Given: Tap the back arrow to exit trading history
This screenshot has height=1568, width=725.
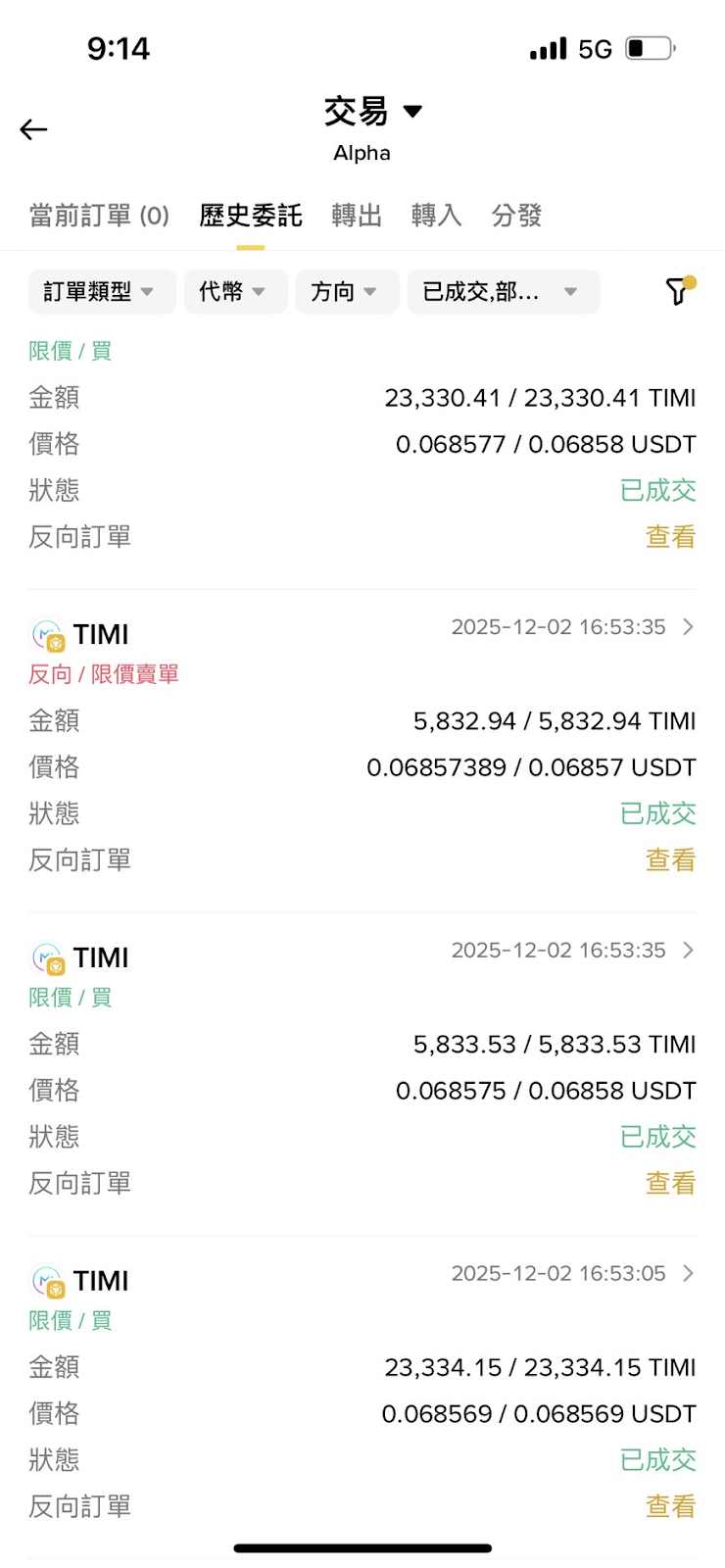Looking at the screenshot, I should 33,128.
